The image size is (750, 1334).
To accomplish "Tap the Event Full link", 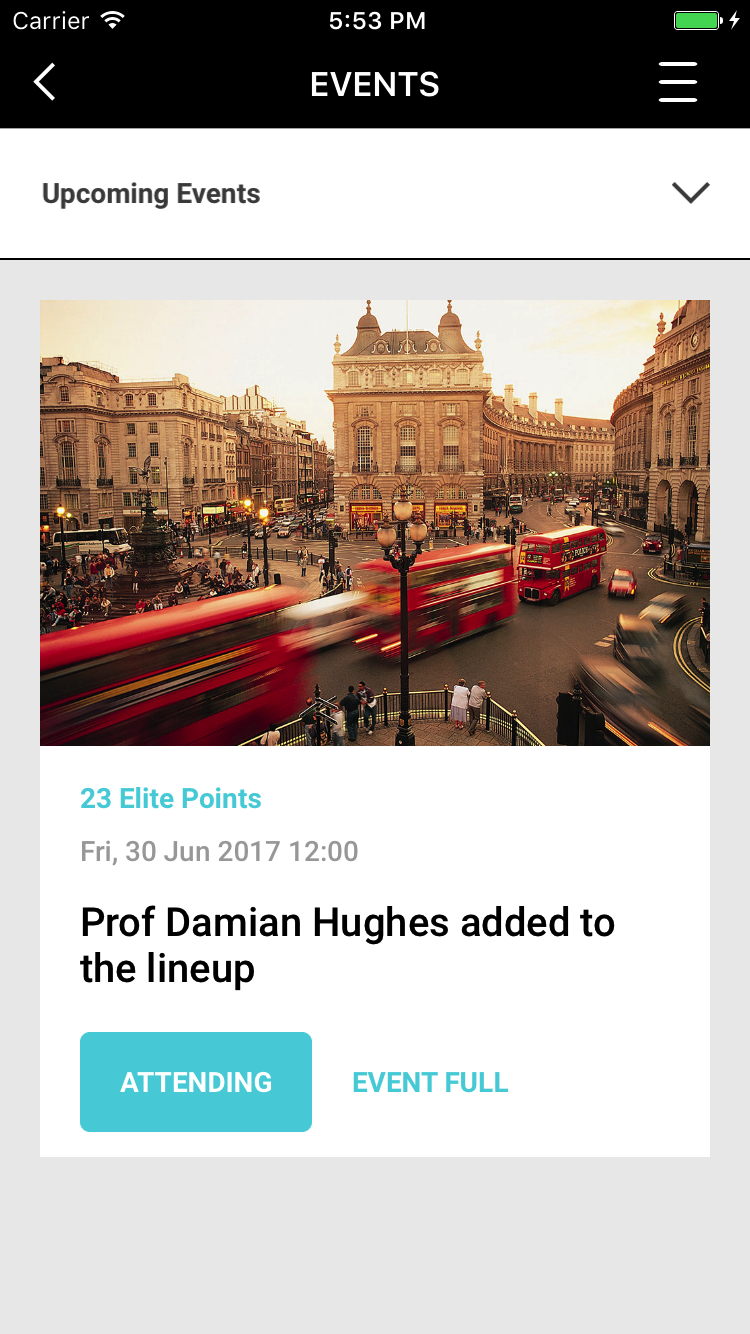I will pyautogui.click(x=430, y=1082).
